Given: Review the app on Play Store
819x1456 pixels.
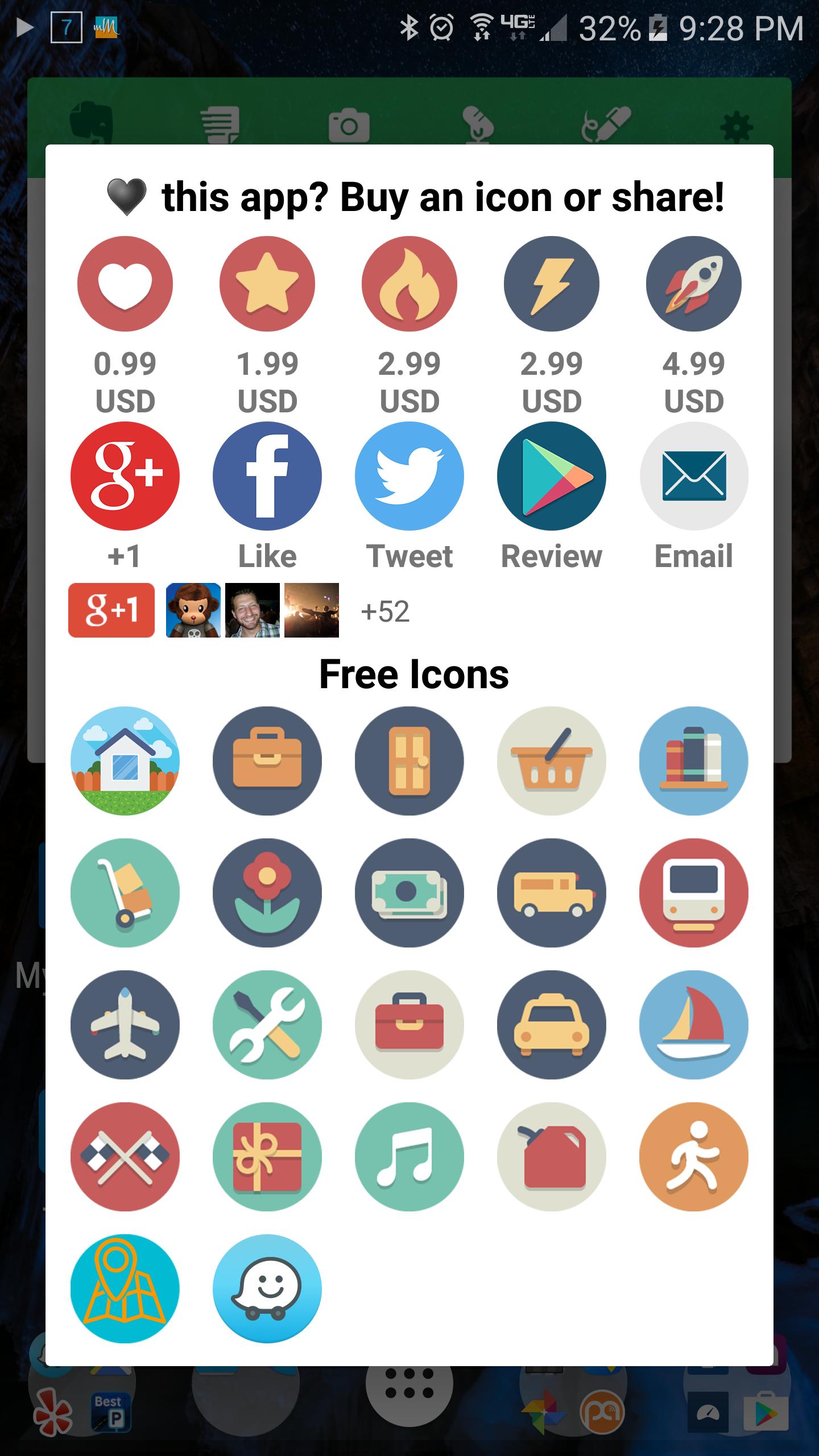Looking at the screenshot, I should point(551,476).
